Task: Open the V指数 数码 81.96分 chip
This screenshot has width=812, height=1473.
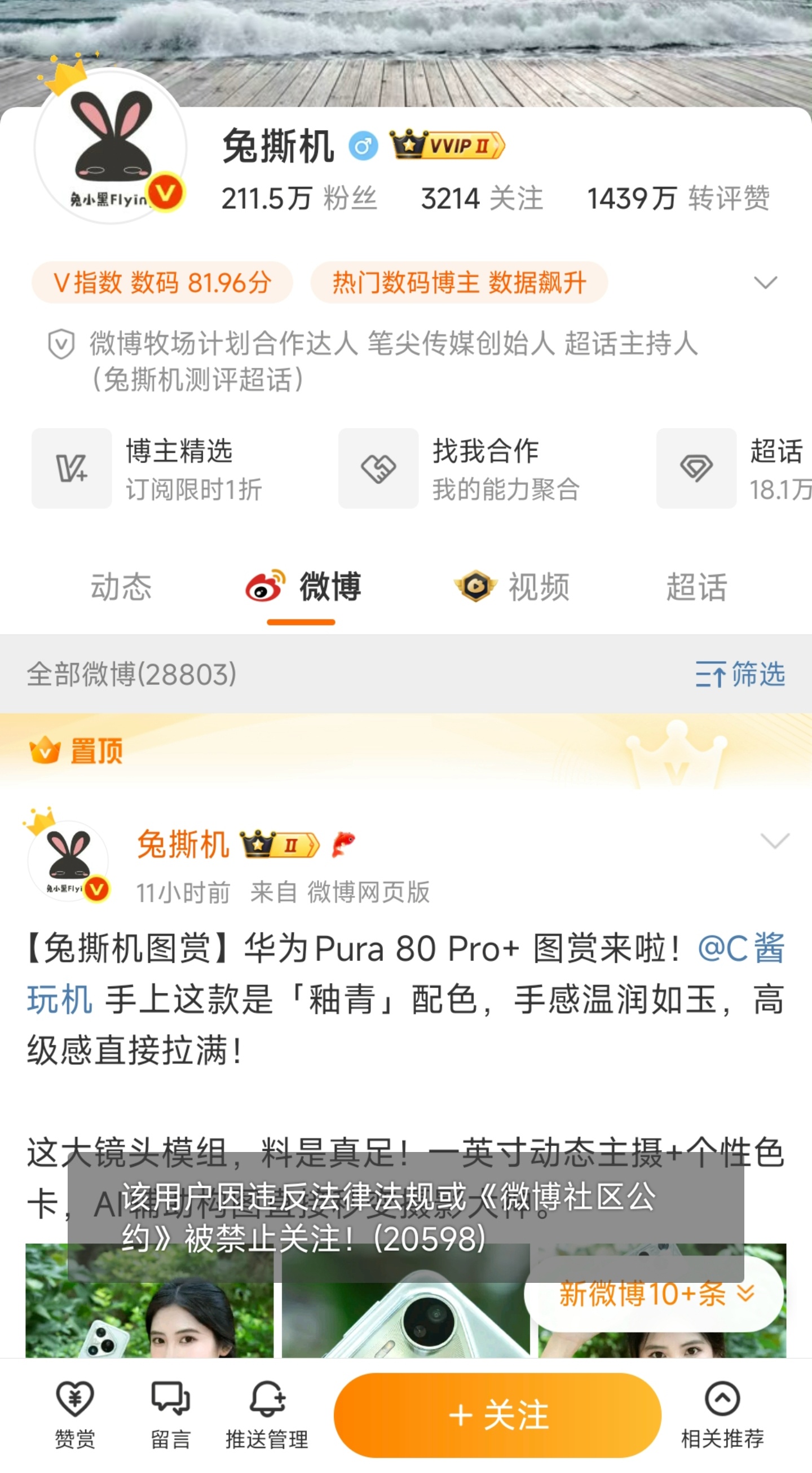Action: point(162,283)
